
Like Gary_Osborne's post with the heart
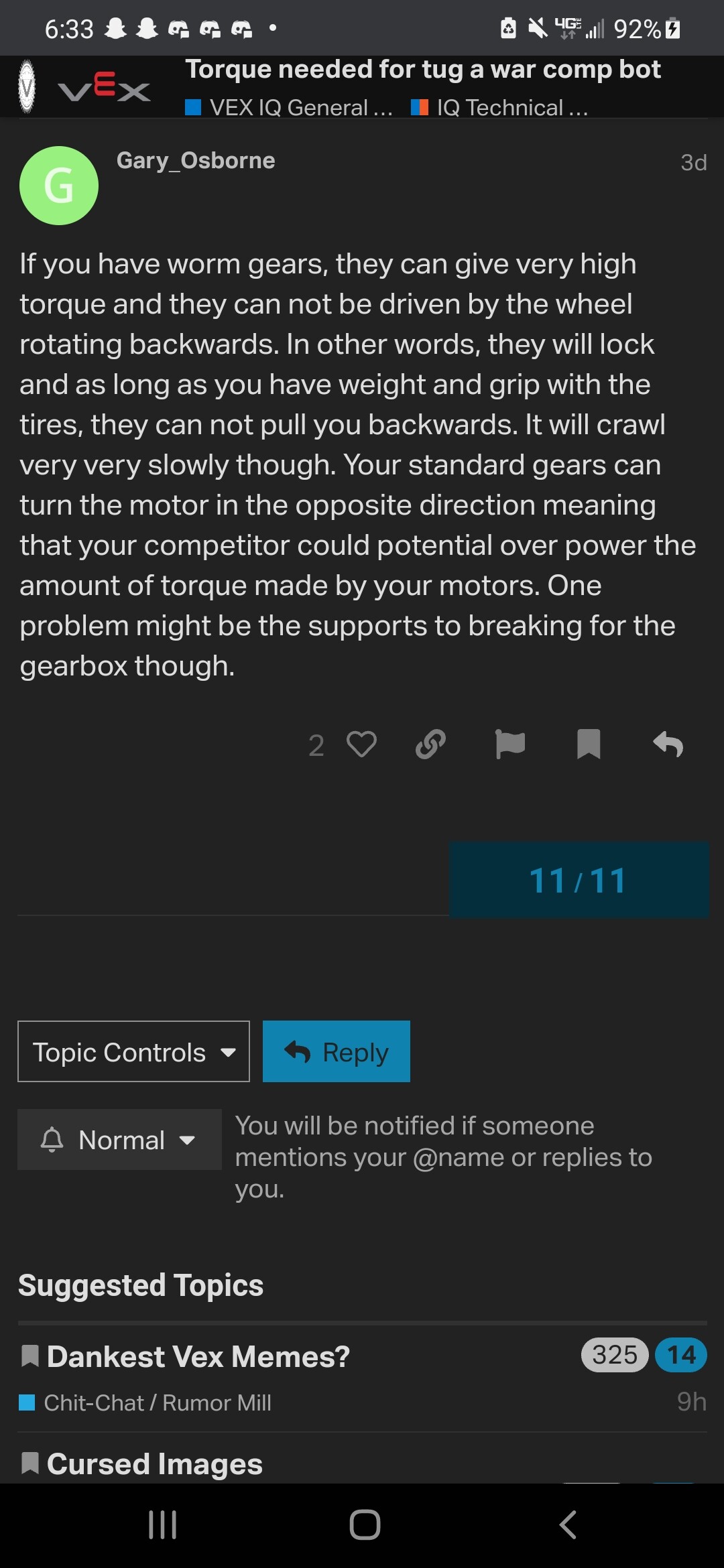[361, 744]
